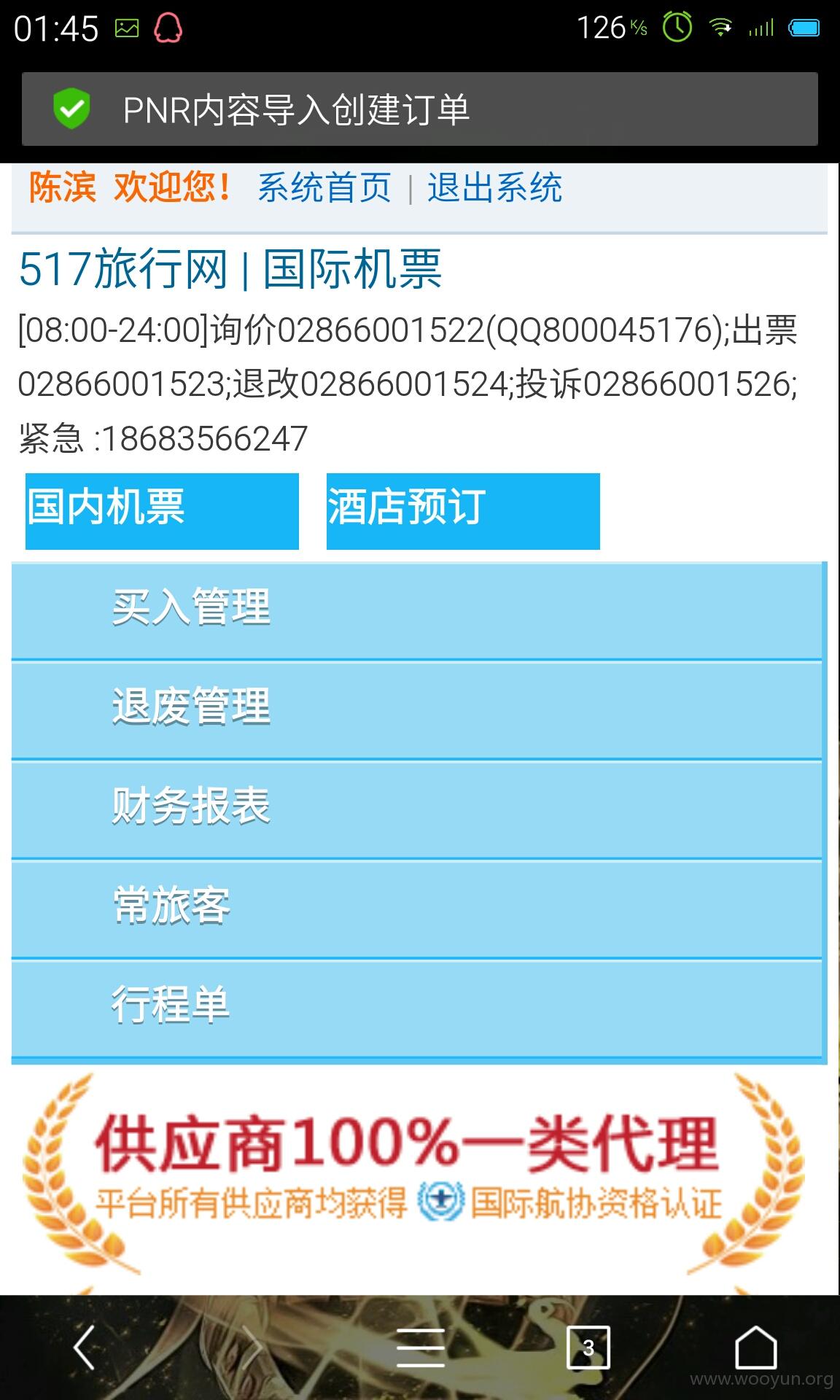Open the 系统首页 link
The height and width of the screenshot is (1400, 840).
click(x=324, y=187)
